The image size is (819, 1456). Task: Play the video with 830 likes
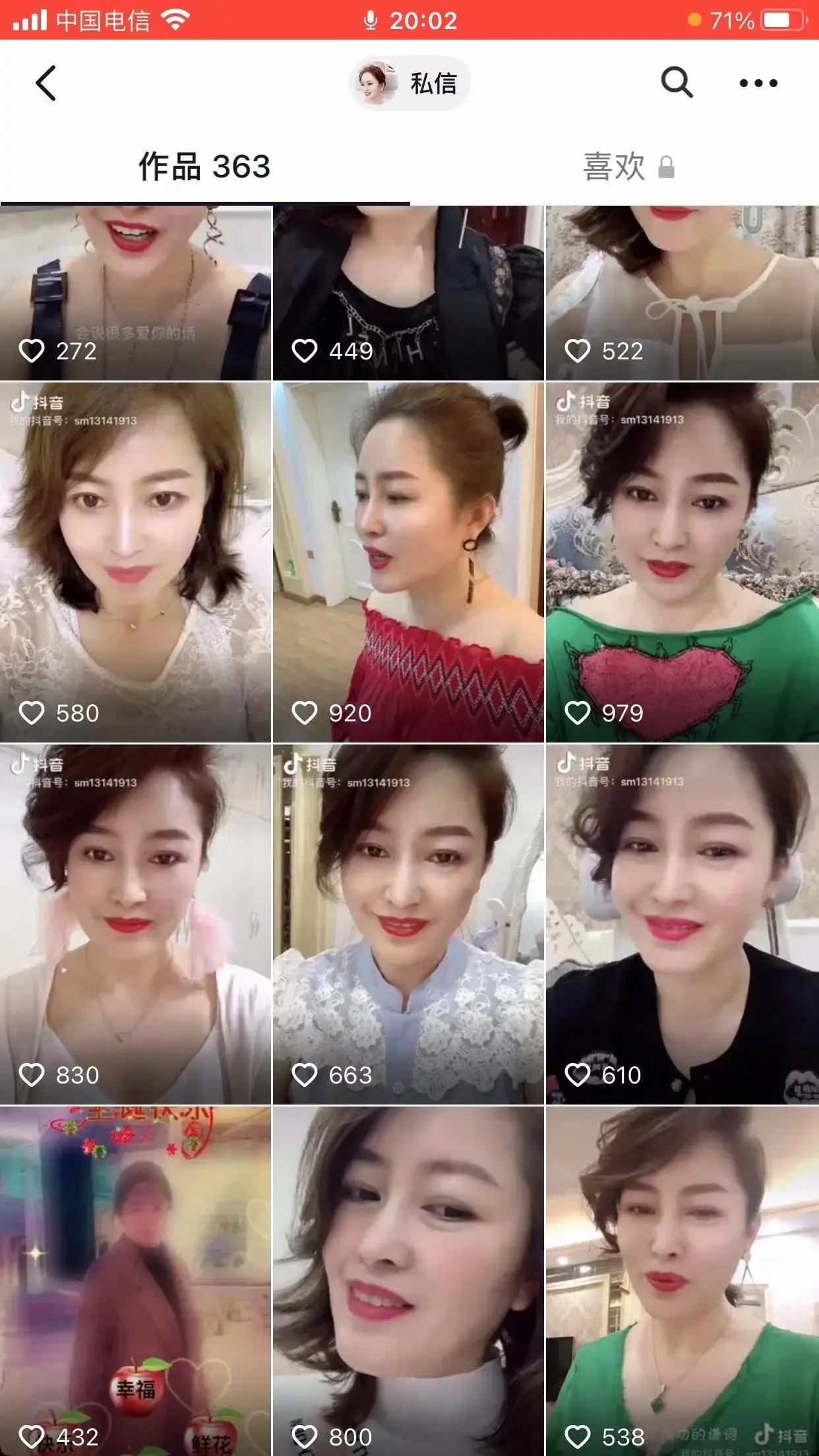click(135, 924)
